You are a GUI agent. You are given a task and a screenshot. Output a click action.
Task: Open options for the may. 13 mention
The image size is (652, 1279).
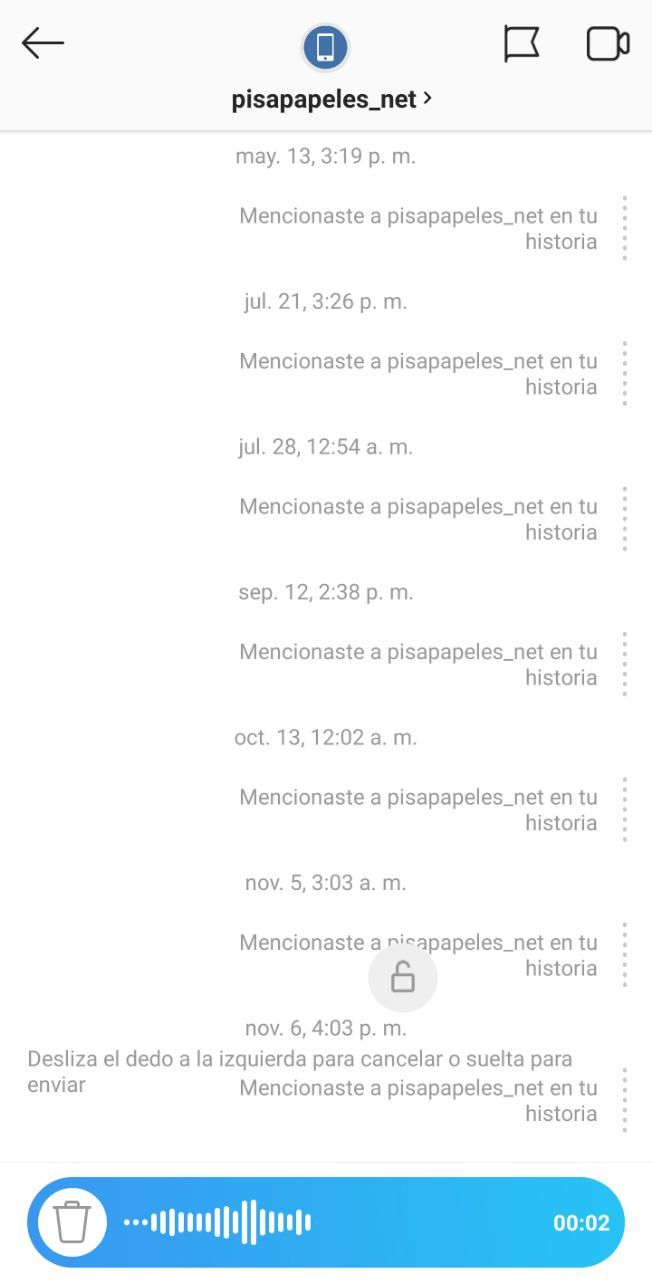tap(625, 228)
